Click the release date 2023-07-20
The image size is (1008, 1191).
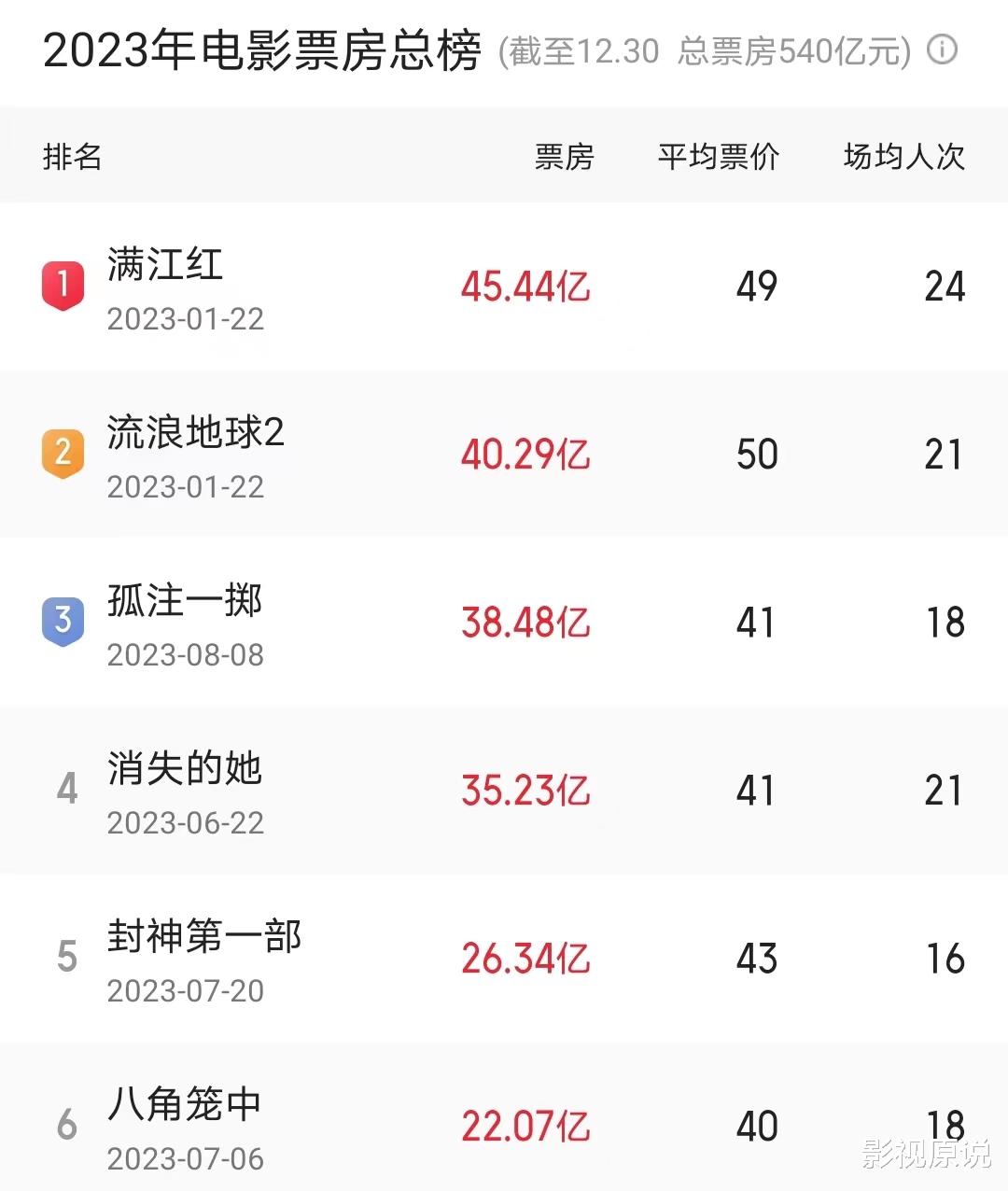click(x=183, y=992)
